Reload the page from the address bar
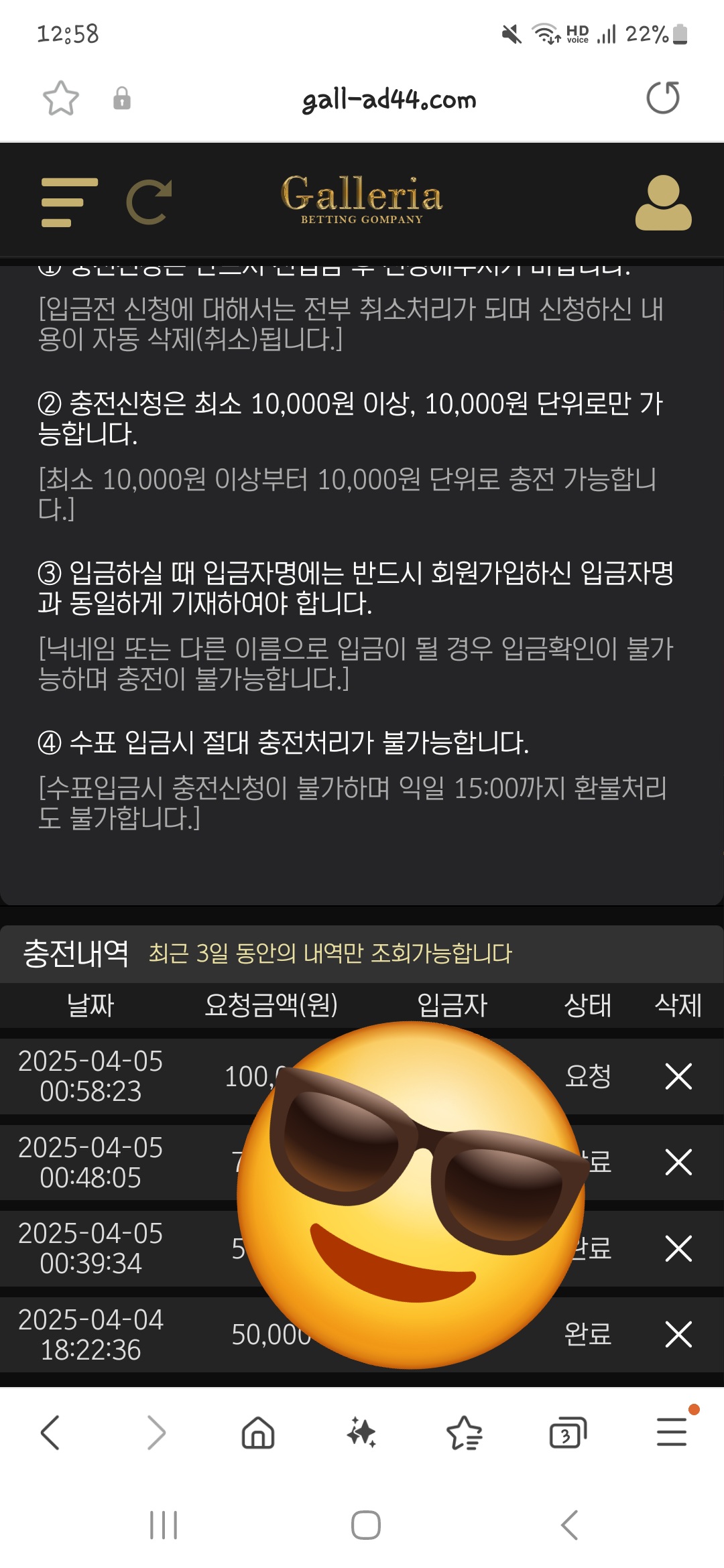The image size is (724, 1568). click(x=662, y=98)
